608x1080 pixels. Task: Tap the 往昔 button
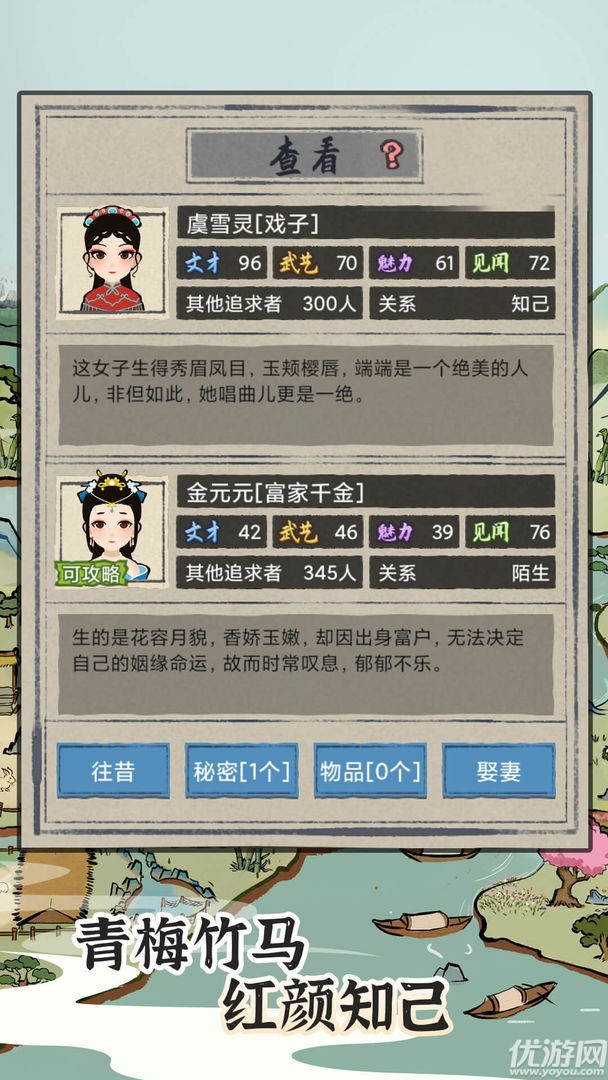(x=113, y=771)
